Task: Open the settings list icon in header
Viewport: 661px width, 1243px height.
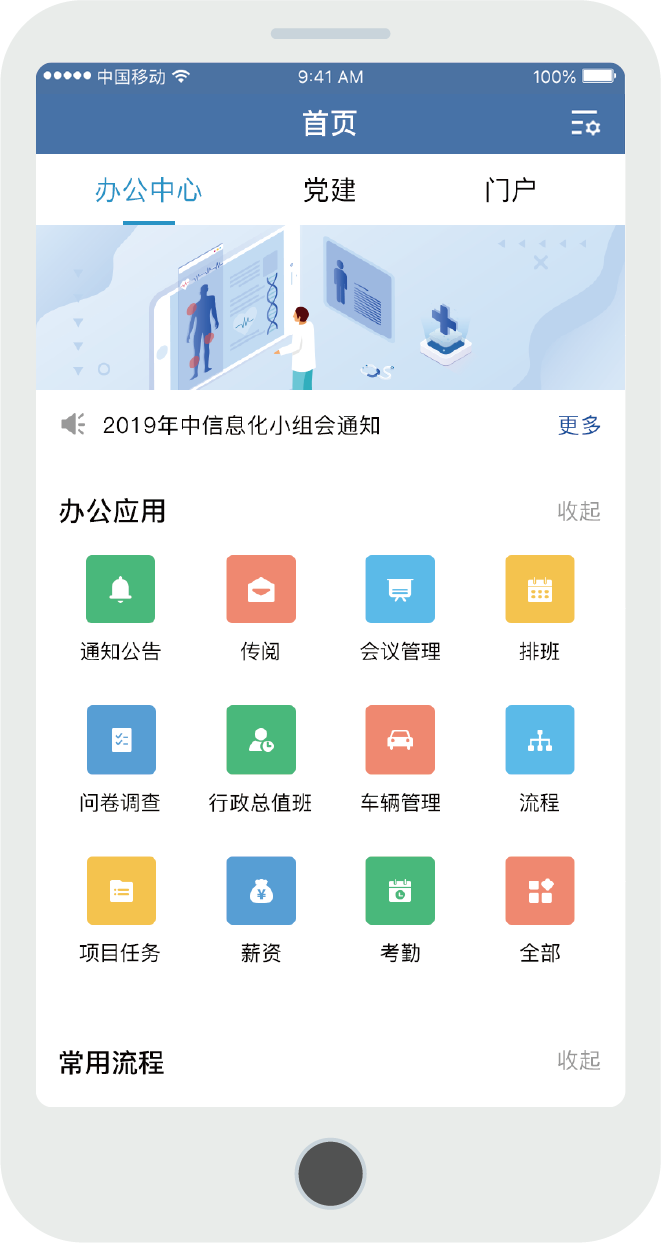Action: coord(585,124)
